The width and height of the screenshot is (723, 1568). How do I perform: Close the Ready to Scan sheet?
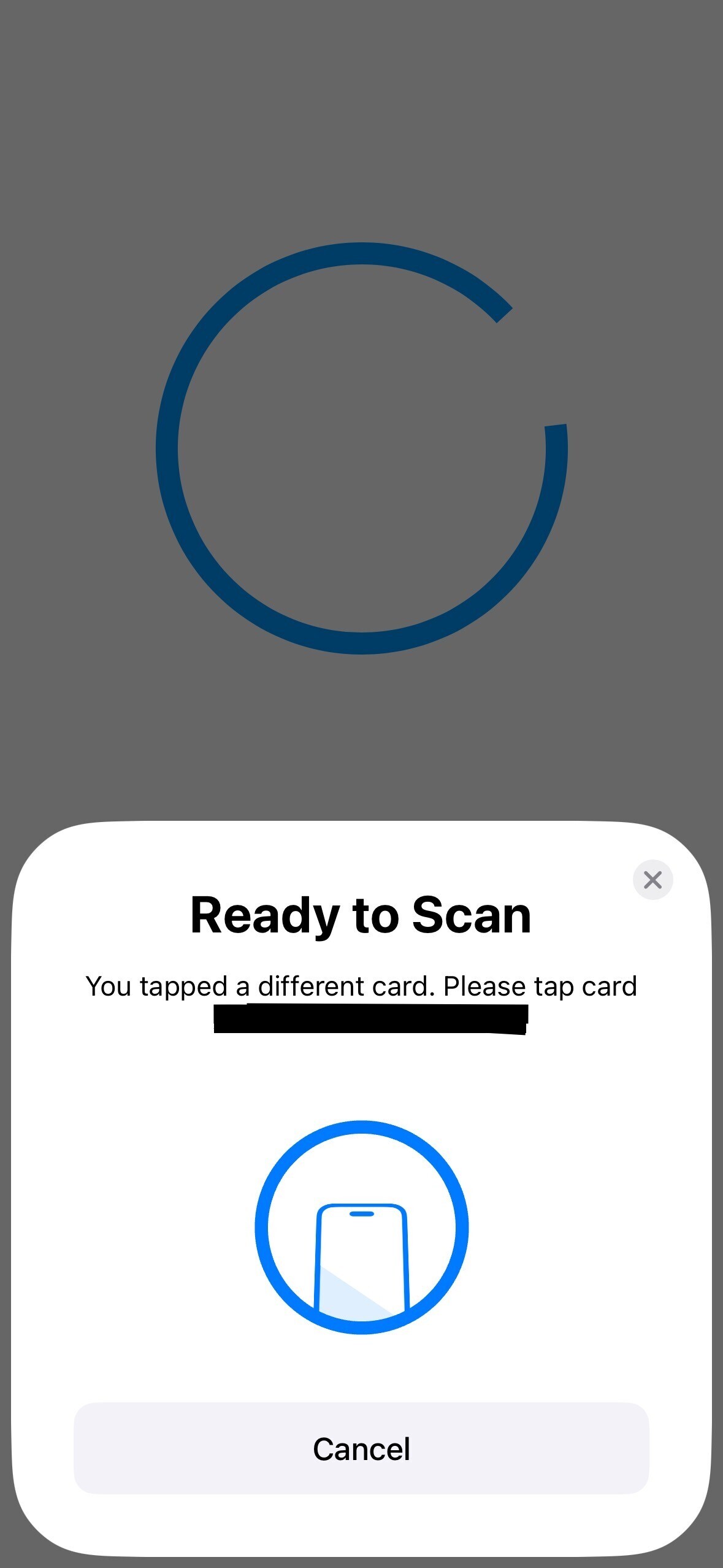click(652, 880)
